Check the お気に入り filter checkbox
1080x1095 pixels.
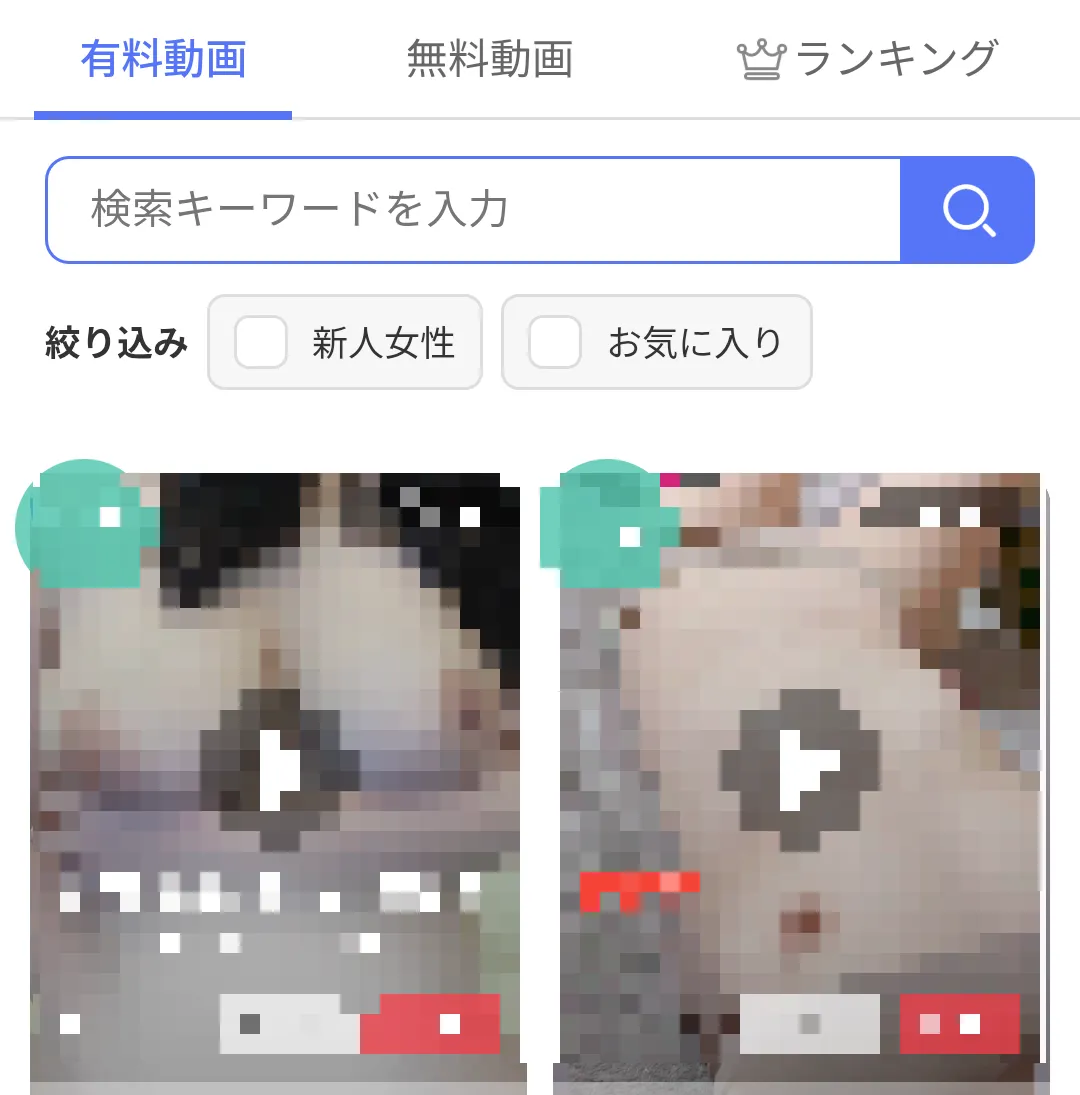point(555,343)
